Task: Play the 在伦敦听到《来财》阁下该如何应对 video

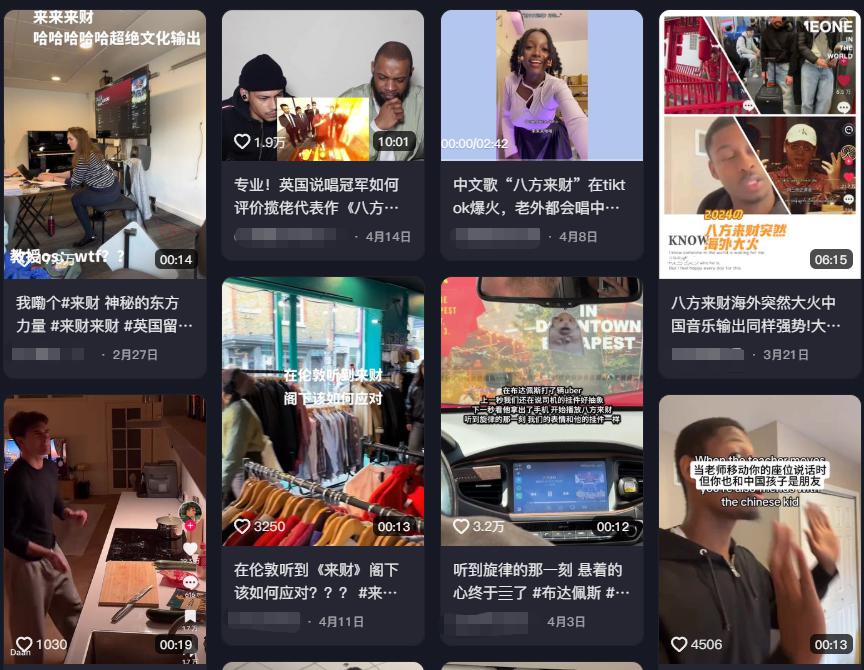Action: coord(322,411)
